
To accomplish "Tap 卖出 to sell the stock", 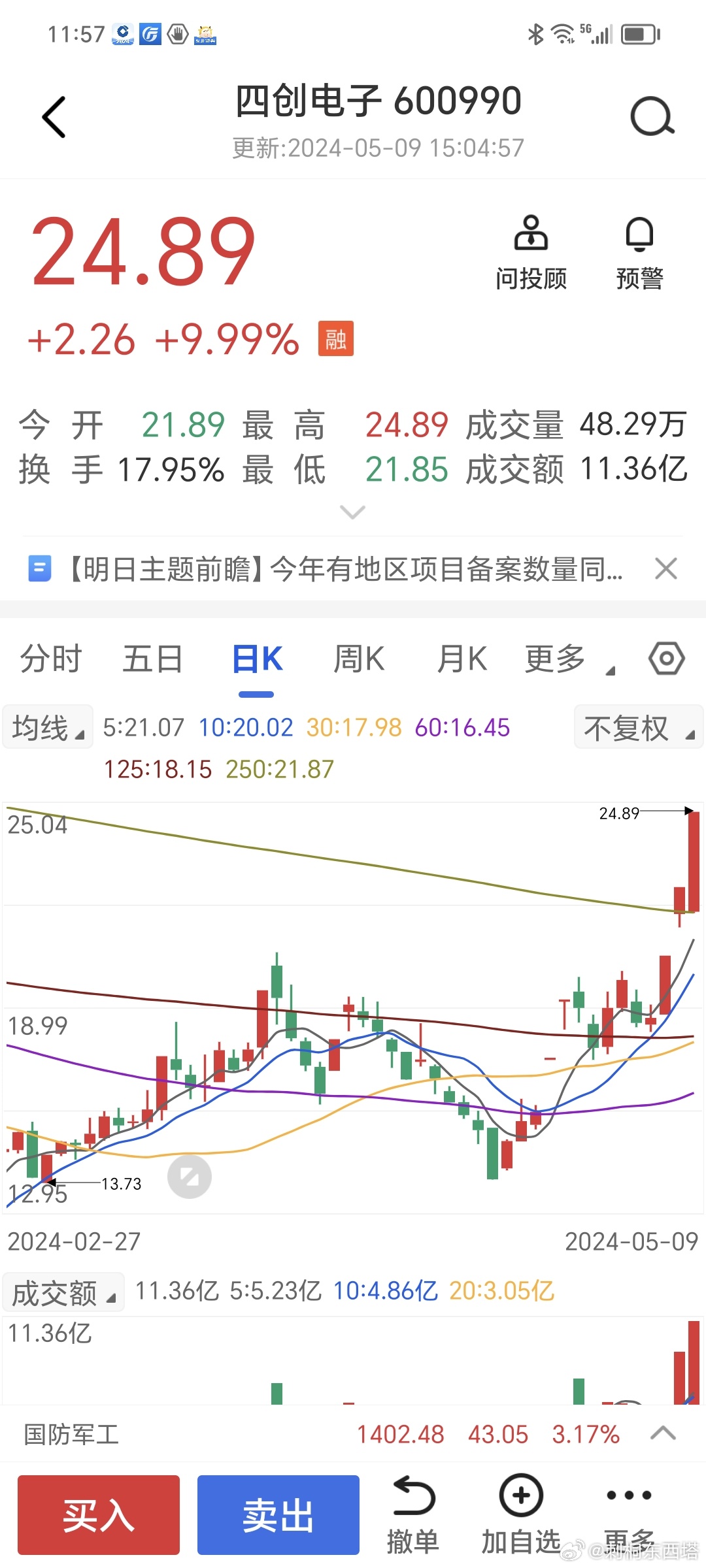I will (278, 1514).
